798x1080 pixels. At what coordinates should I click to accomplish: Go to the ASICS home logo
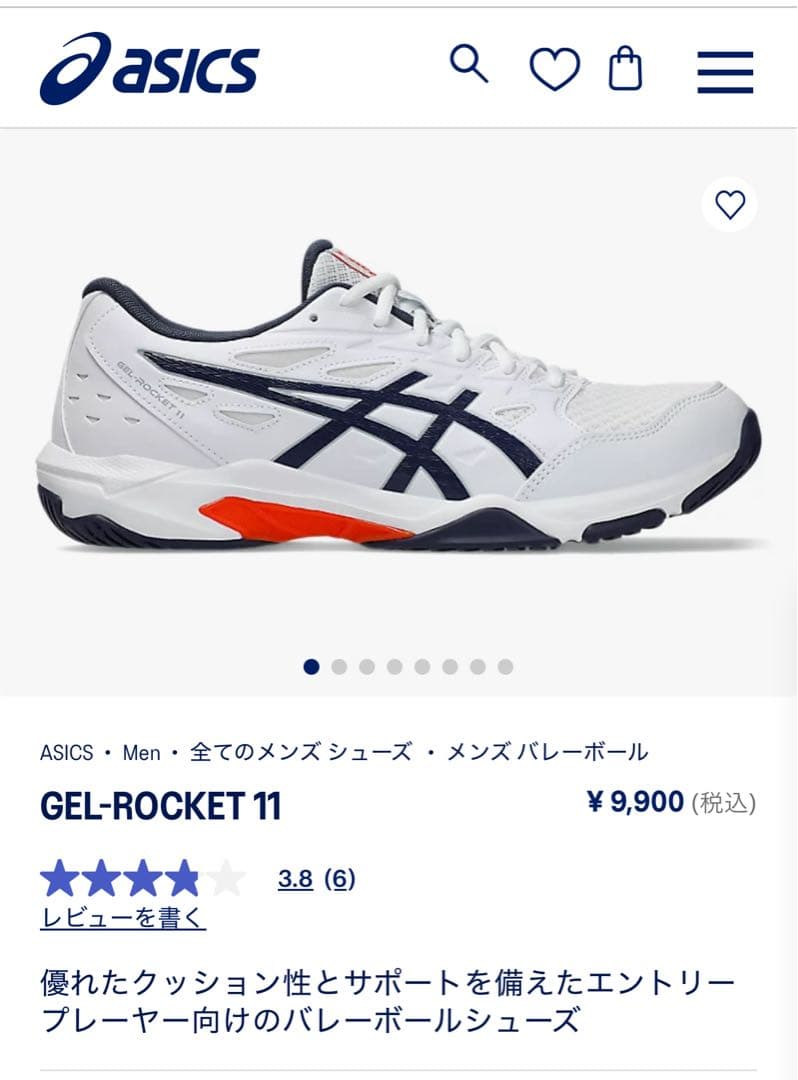tap(149, 68)
